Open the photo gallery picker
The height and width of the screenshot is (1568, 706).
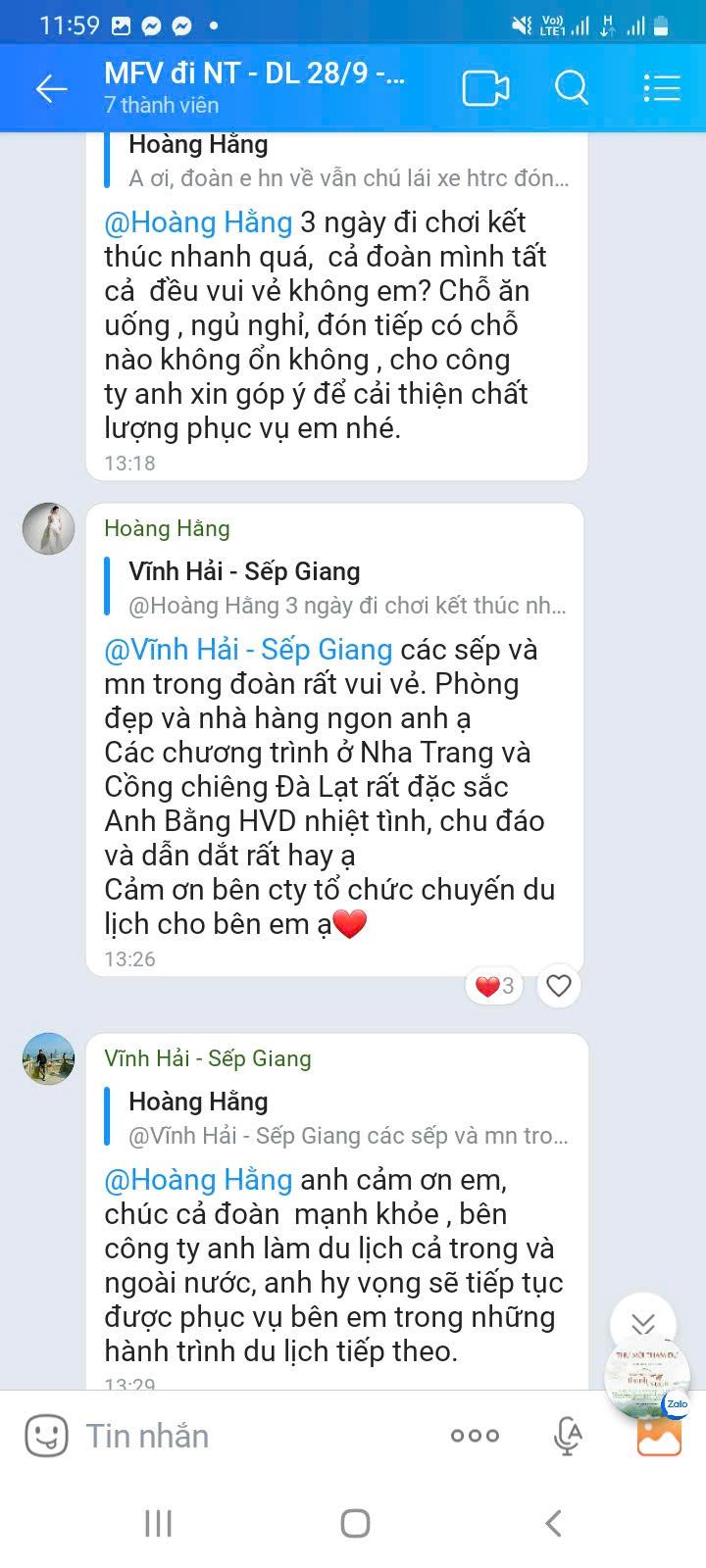click(x=659, y=1436)
